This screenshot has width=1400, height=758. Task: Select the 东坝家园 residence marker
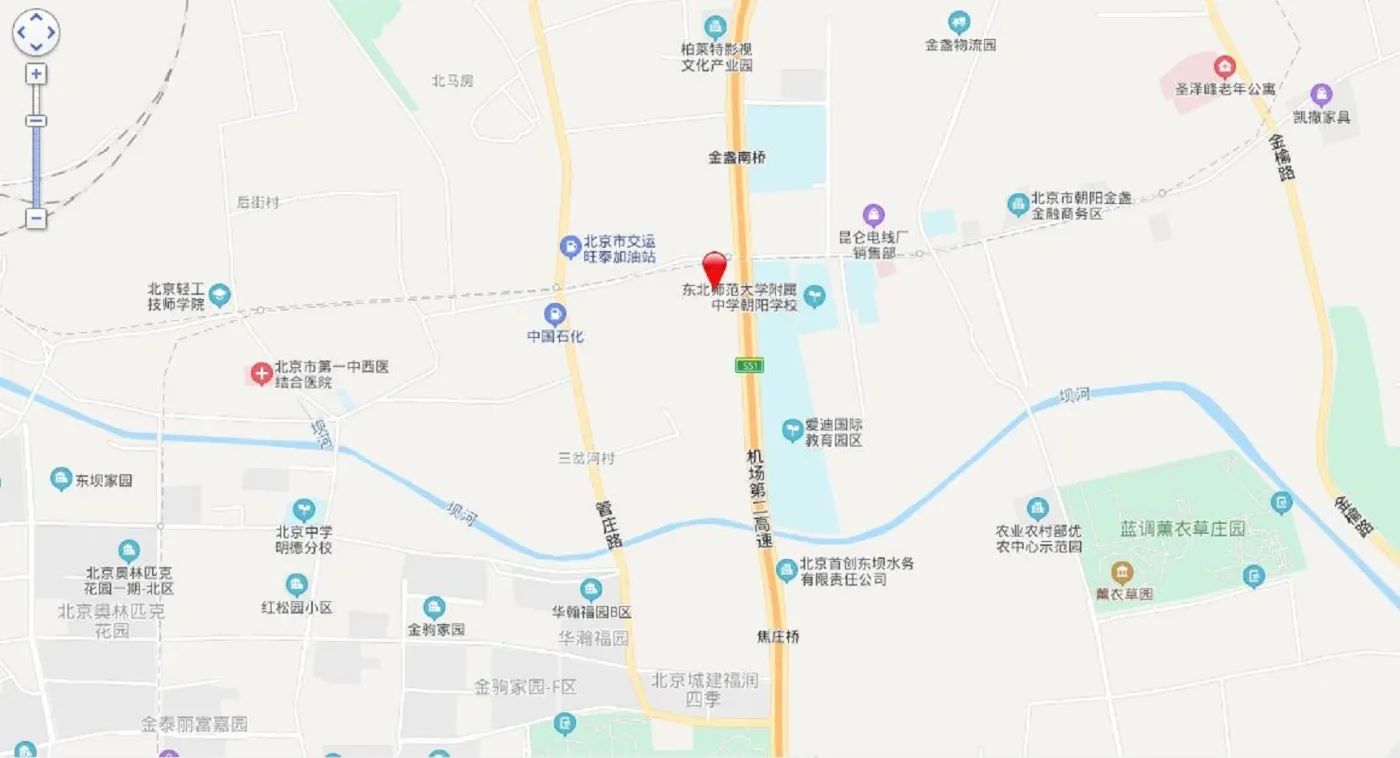(x=61, y=479)
